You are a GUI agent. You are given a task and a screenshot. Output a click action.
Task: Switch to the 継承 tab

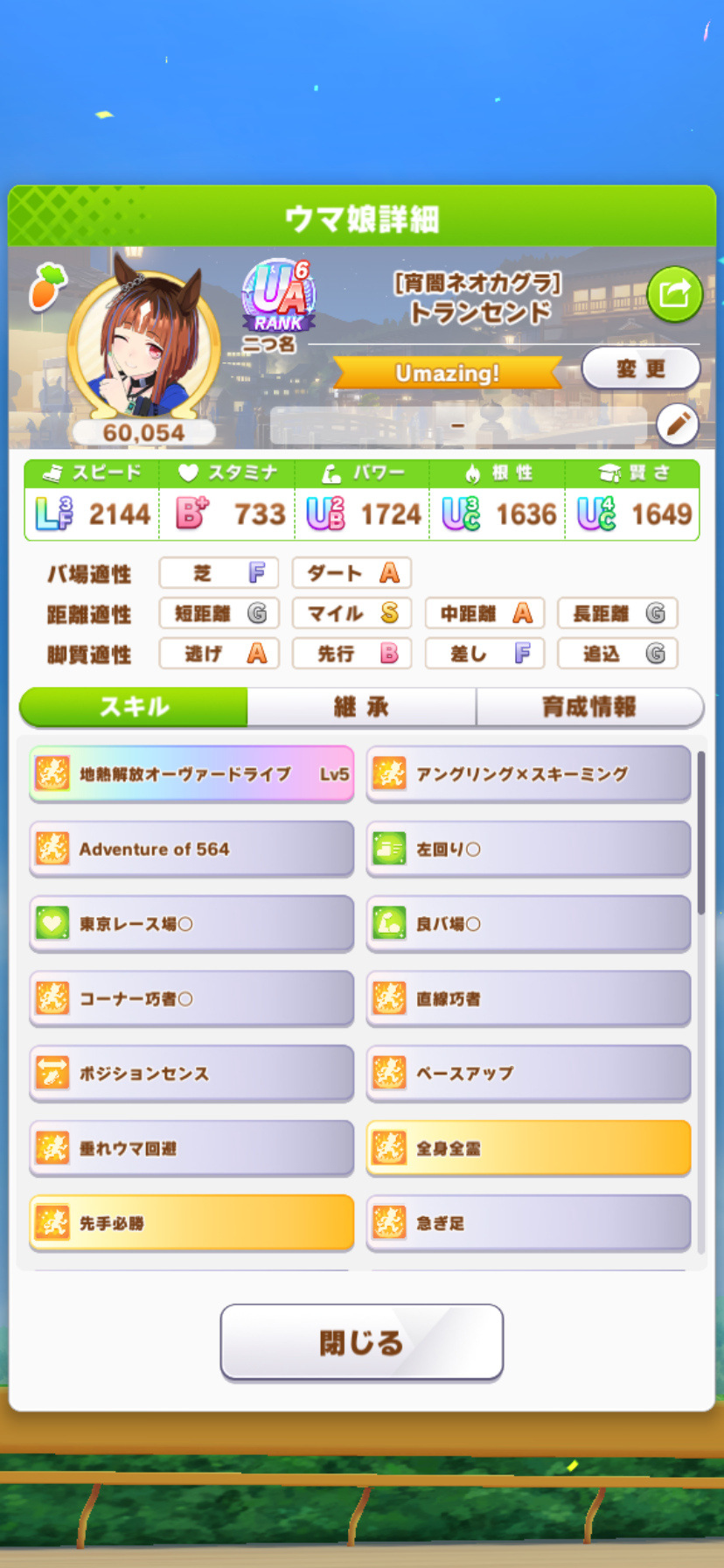pyautogui.click(x=361, y=707)
